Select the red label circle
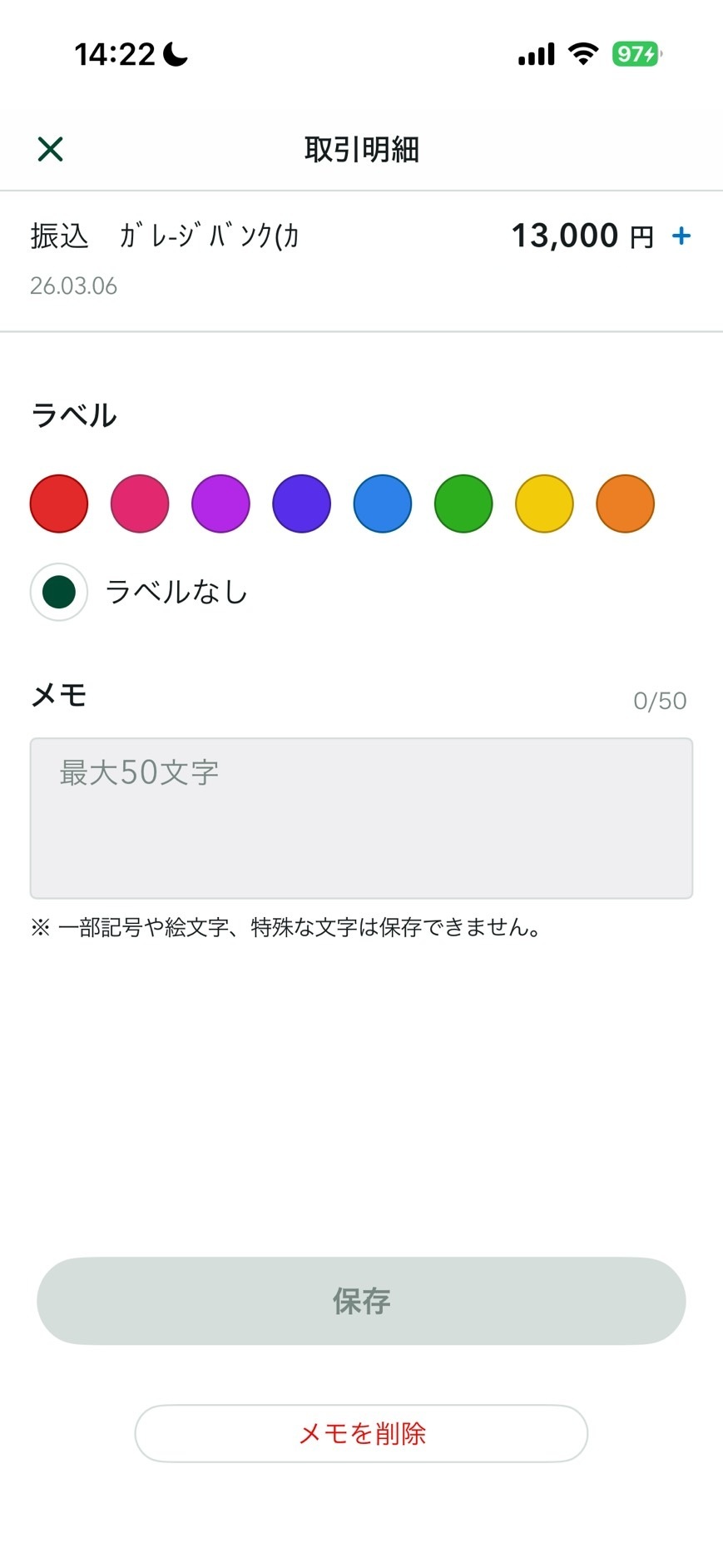Screen dimensions: 723x1568 pyautogui.click(x=58, y=503)
